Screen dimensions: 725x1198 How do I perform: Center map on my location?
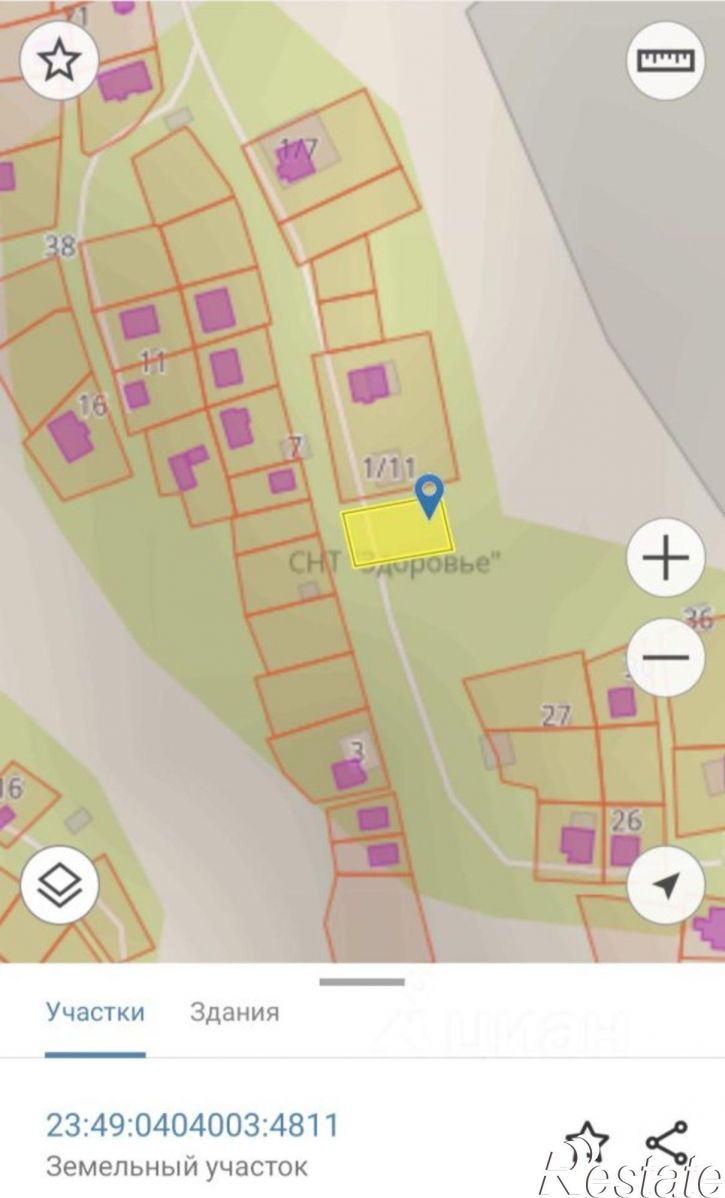tap(666, 886)
